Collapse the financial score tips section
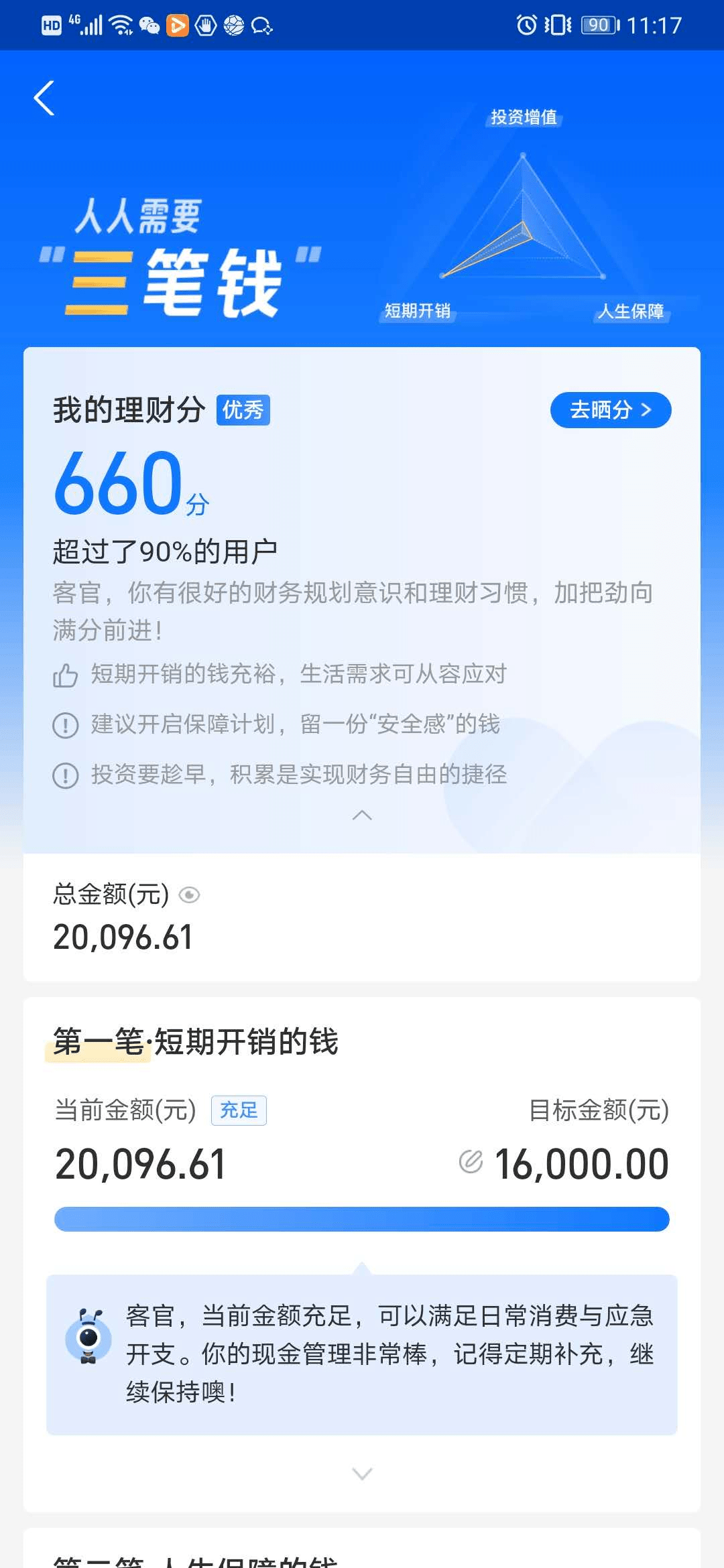 (x=362, y=815)
